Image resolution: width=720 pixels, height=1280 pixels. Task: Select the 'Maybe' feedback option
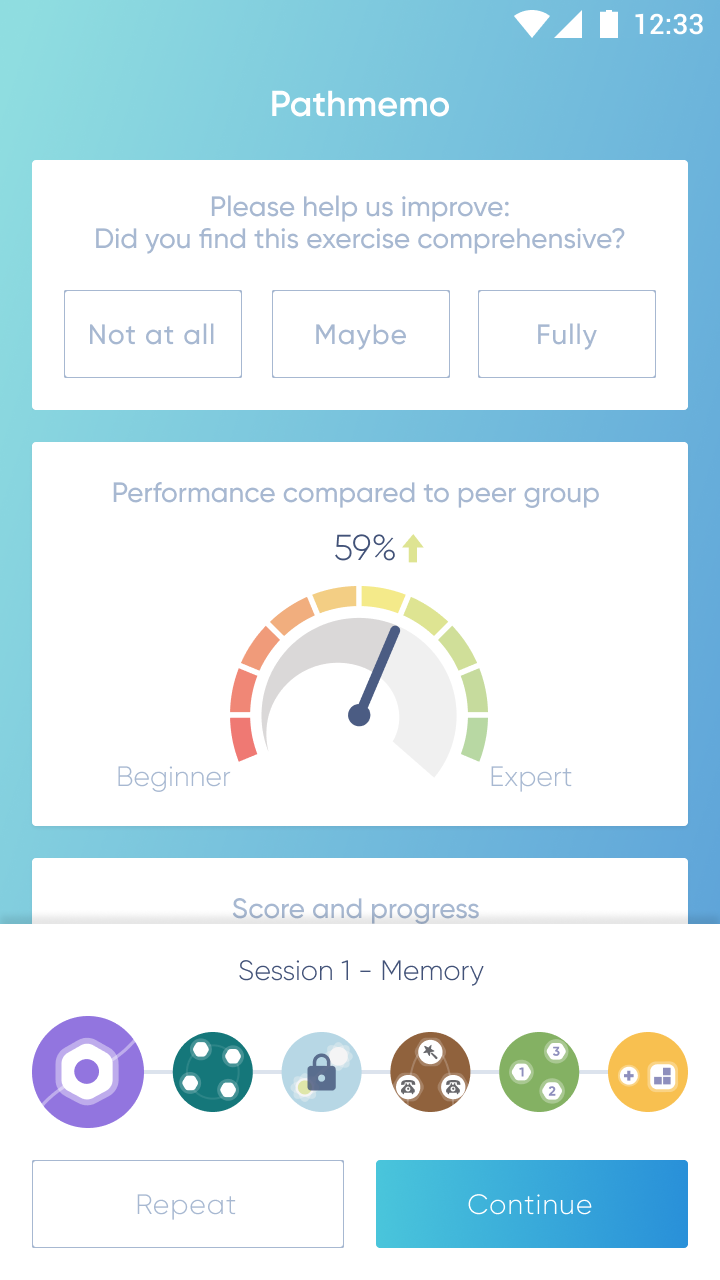click(x=361, y=334)
